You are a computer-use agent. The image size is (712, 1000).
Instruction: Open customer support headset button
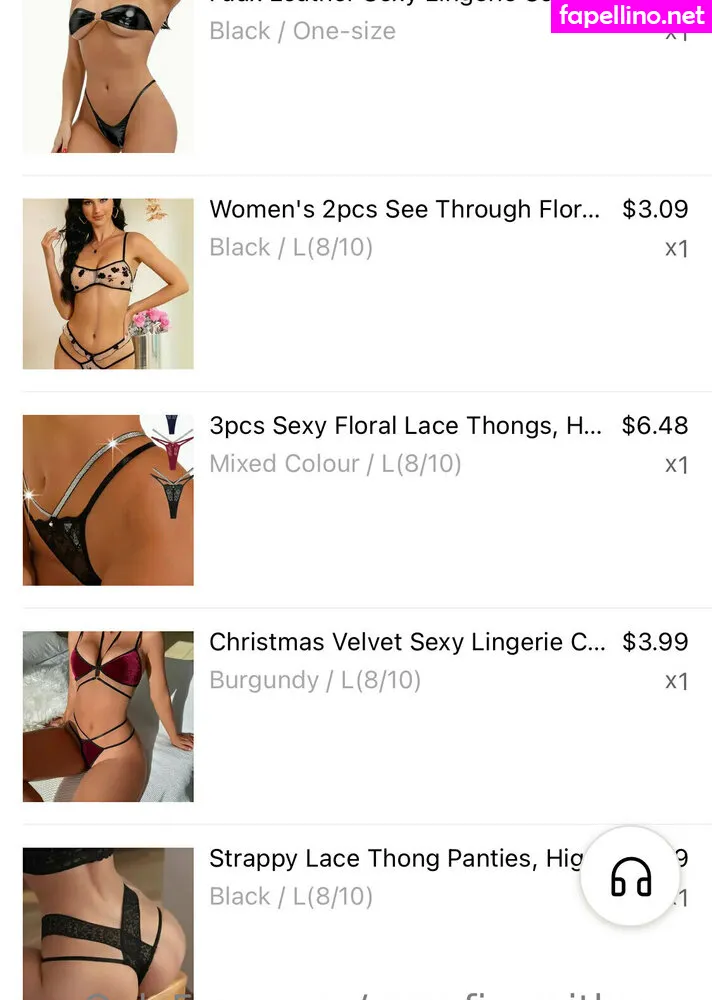pos(630,877)
